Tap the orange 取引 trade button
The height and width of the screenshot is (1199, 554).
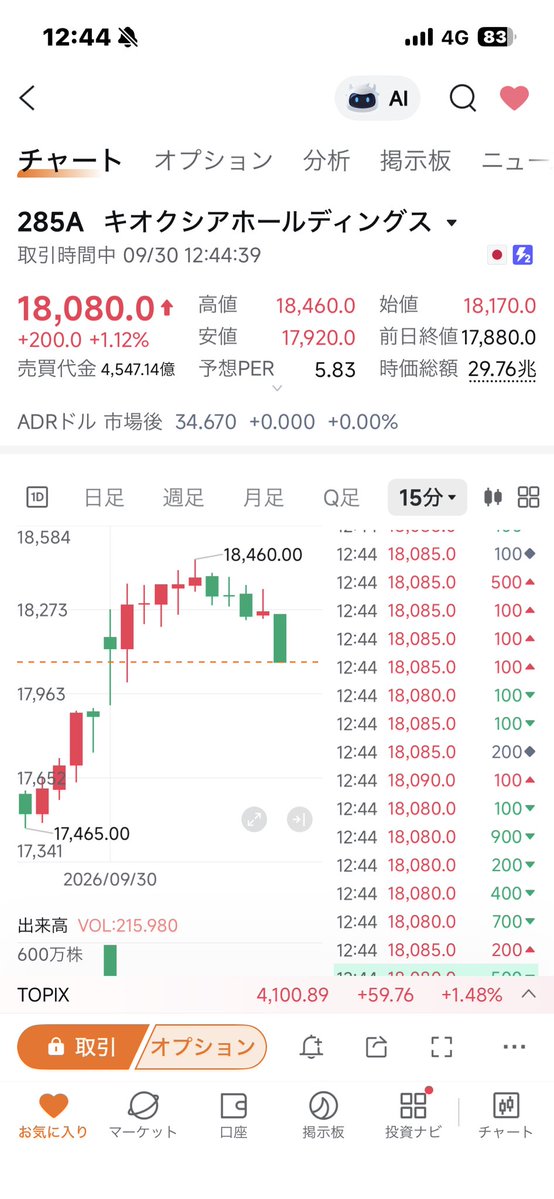coord(81,1047)
